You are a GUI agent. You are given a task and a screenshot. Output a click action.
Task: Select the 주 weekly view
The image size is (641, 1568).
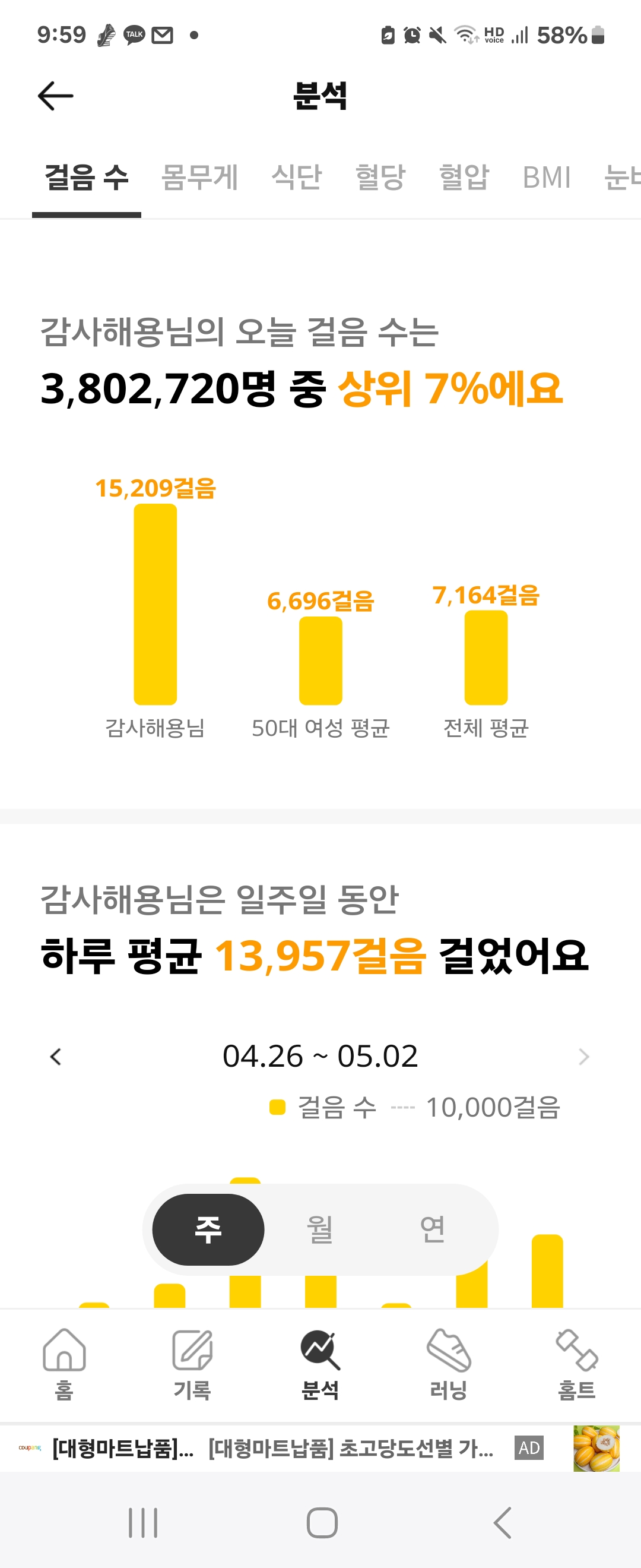[208, 1229]
